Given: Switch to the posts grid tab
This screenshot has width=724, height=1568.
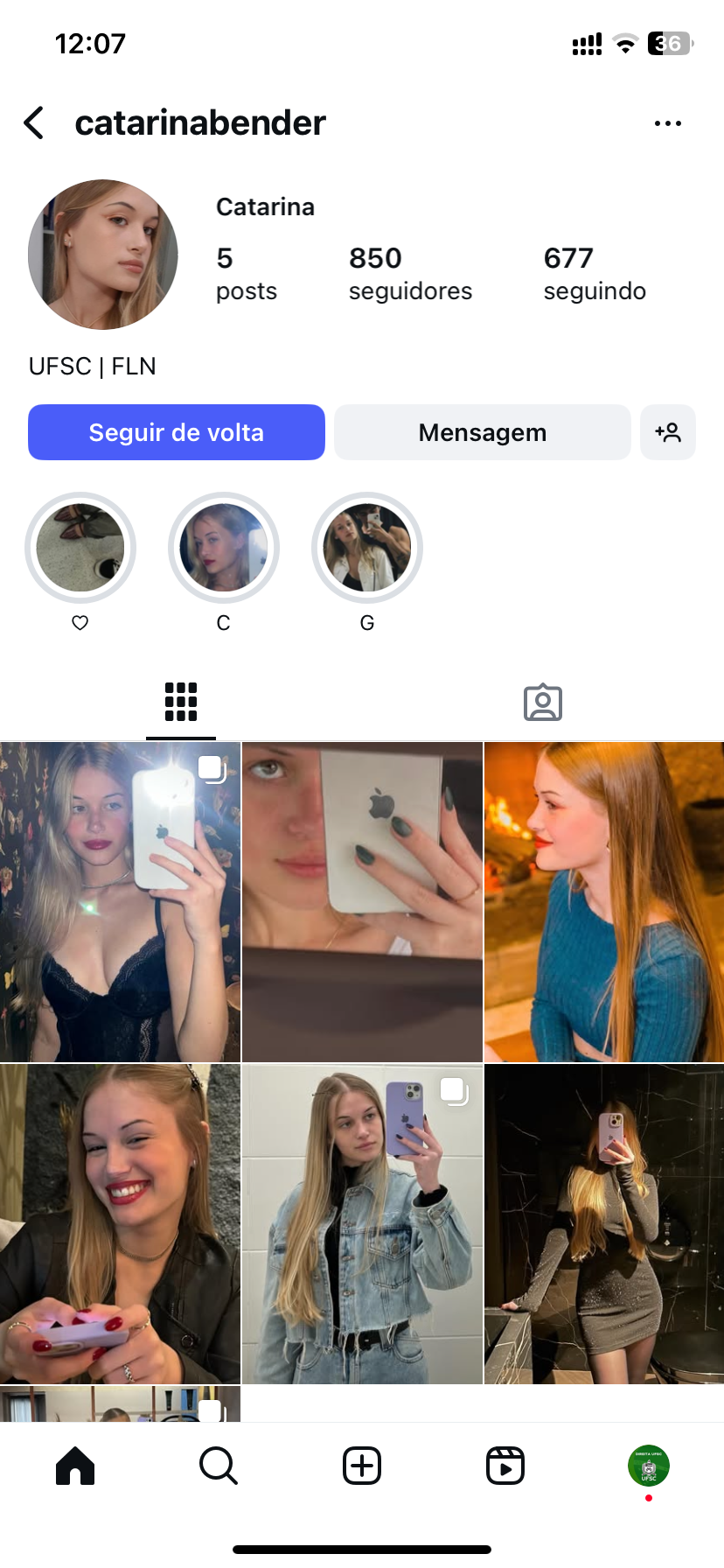Looking at the screenshot, I should (181, 702).
